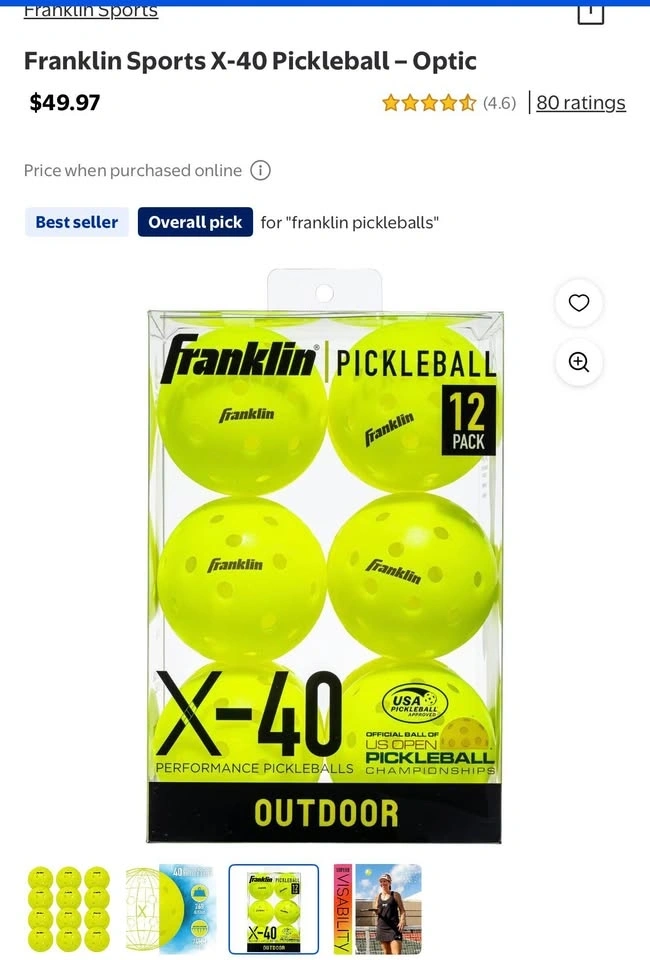View the thumbnail showing twelve loose pickleballs
650x960 pixels.
tap(69, 909)
